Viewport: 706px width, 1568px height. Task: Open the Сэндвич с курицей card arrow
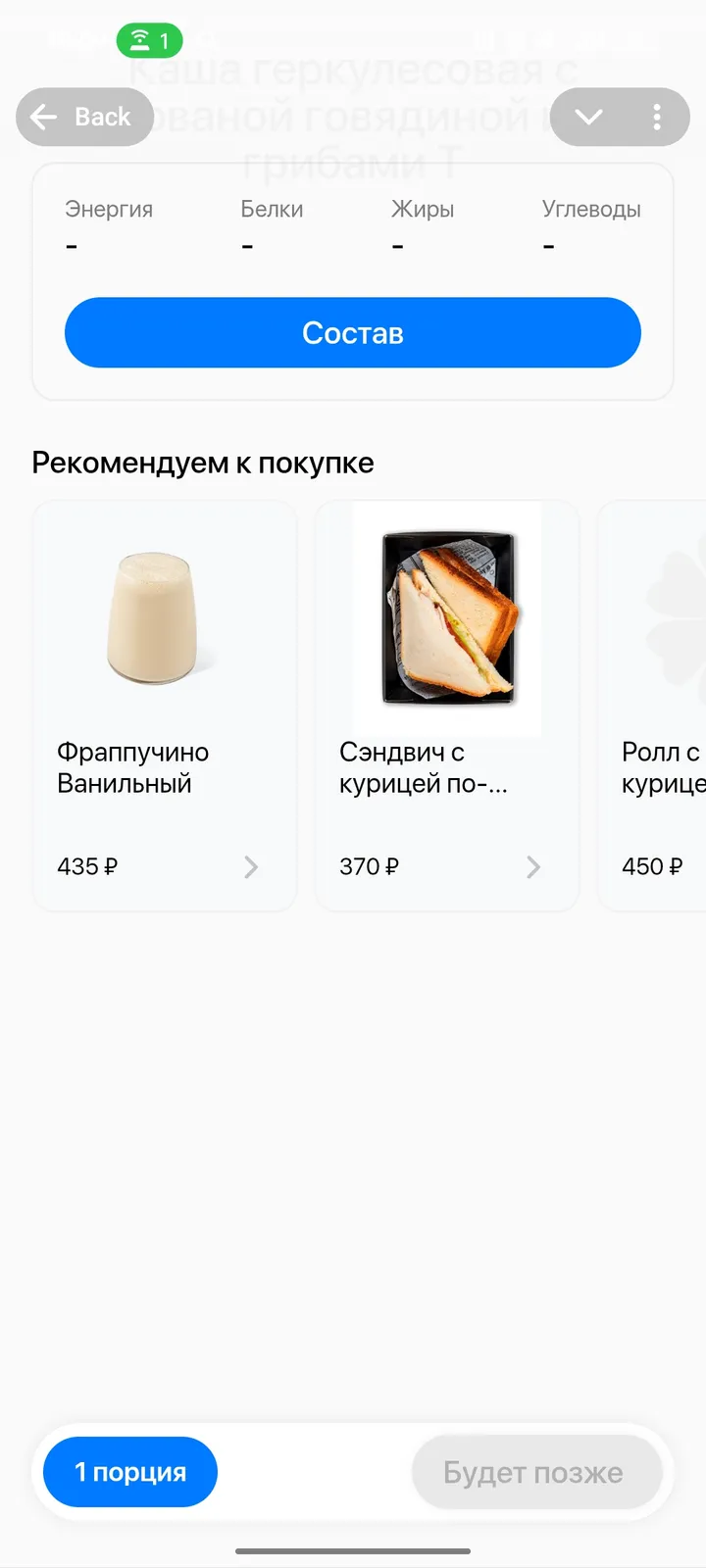pyautogui.click(x=532, y=866)
